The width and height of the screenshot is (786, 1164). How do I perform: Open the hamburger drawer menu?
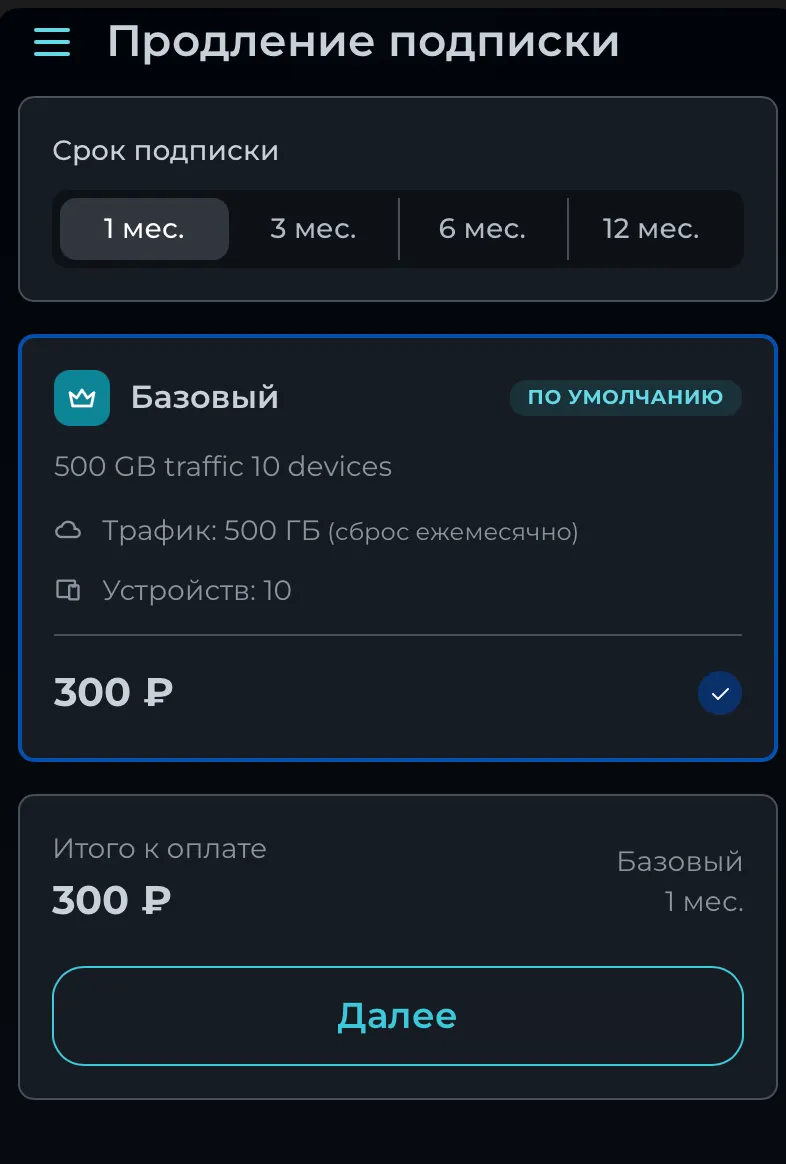point(52,42)
